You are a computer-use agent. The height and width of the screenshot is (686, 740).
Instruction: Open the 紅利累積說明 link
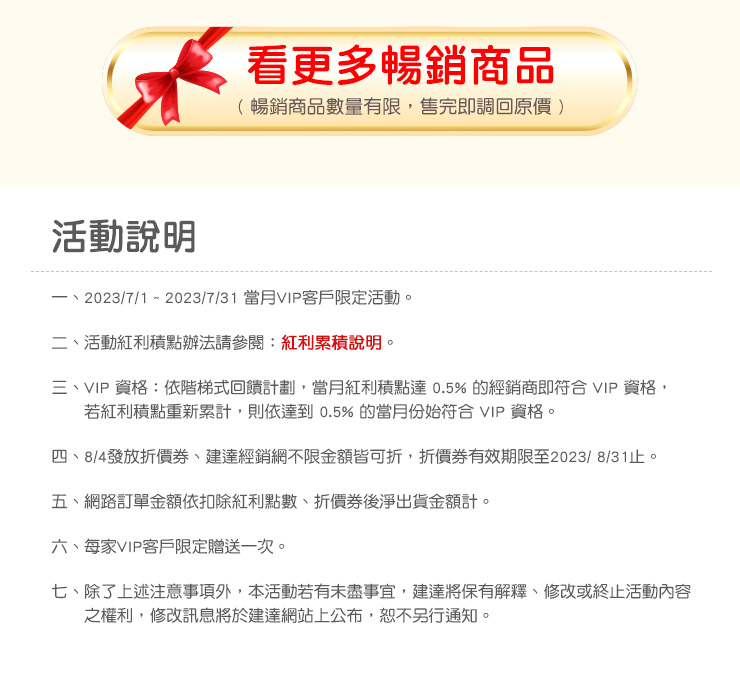[x=331, y=343]
